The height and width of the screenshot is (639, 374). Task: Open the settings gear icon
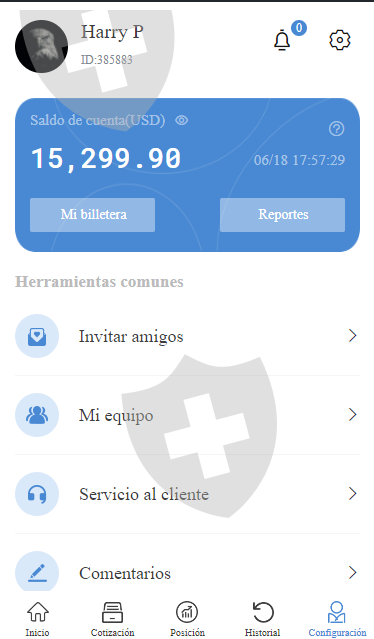click(x=339, y=40)
